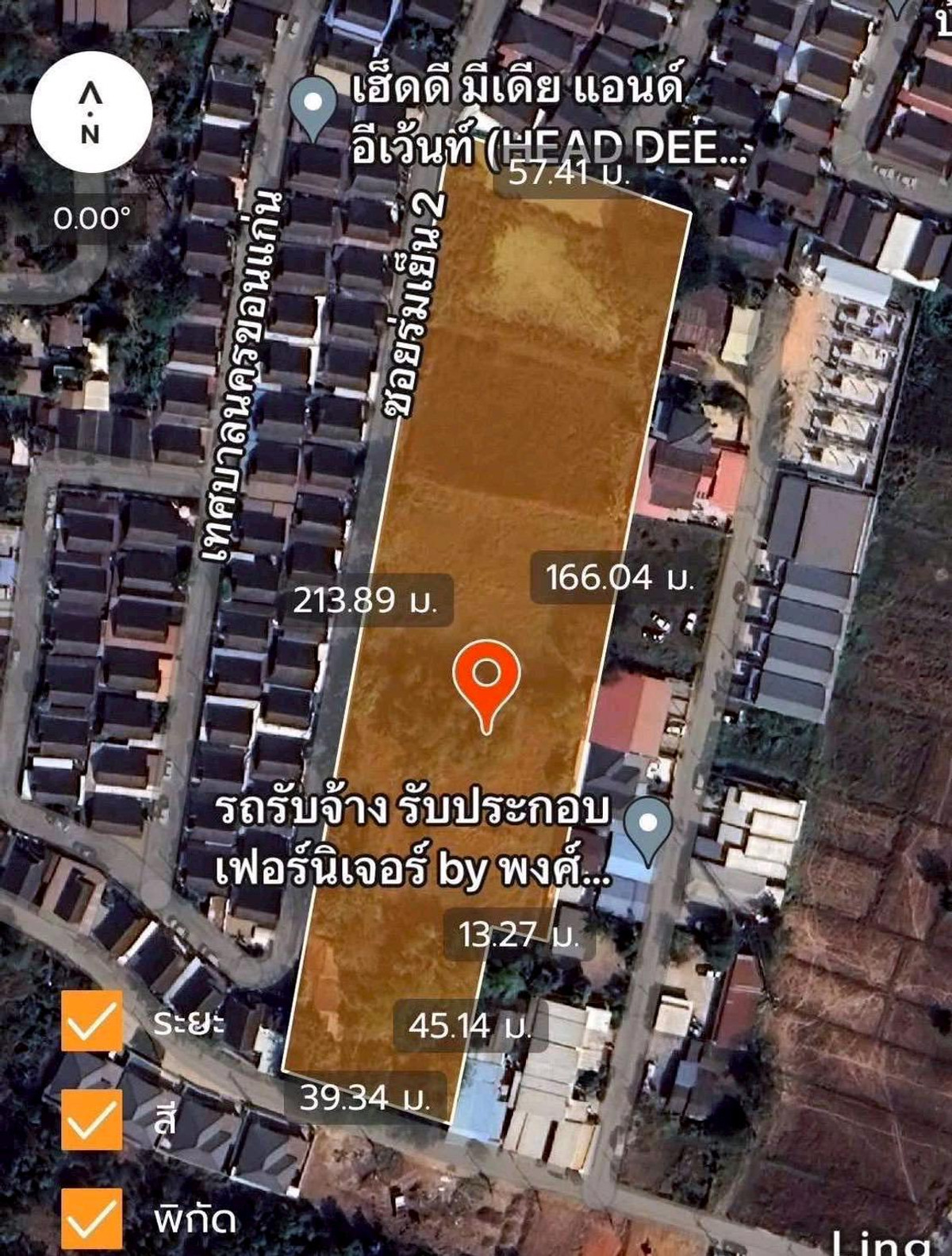
Task: Open the HEAD DEE media place marker
Action: [314, 108]
